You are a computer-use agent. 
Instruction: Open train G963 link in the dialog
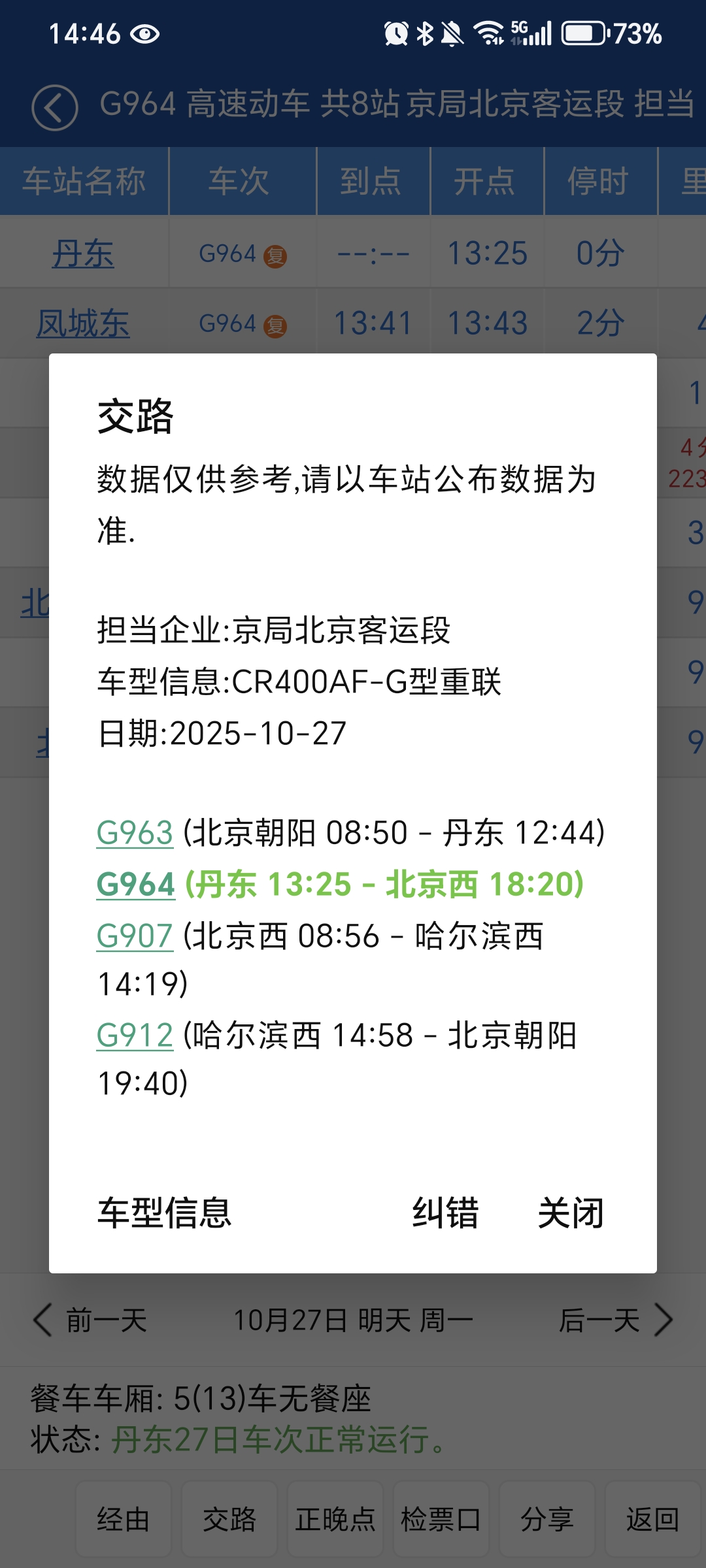click(x=135, y=833)
